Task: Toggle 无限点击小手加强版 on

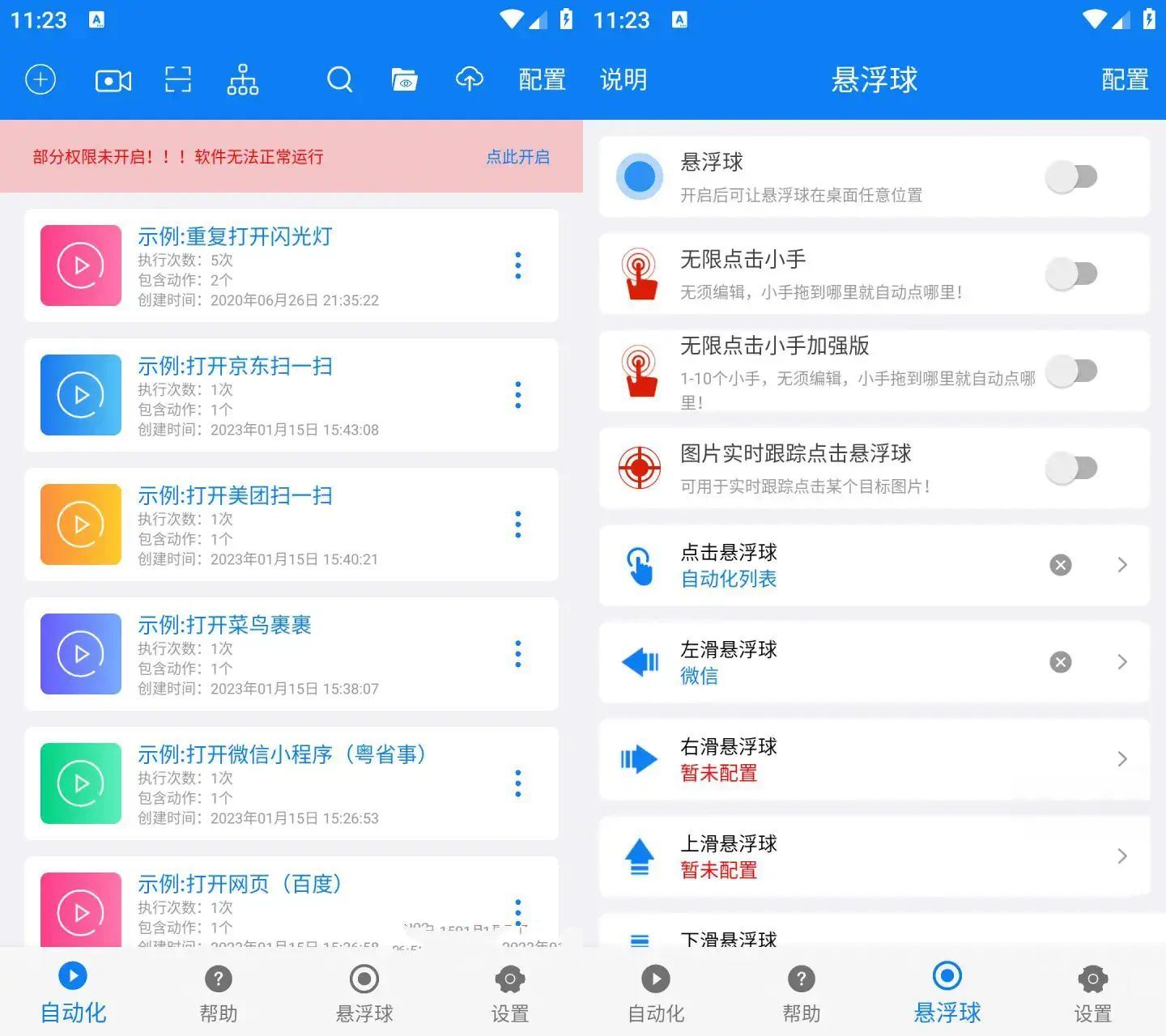Action: pyautogui.click(x=1071, y=371)
